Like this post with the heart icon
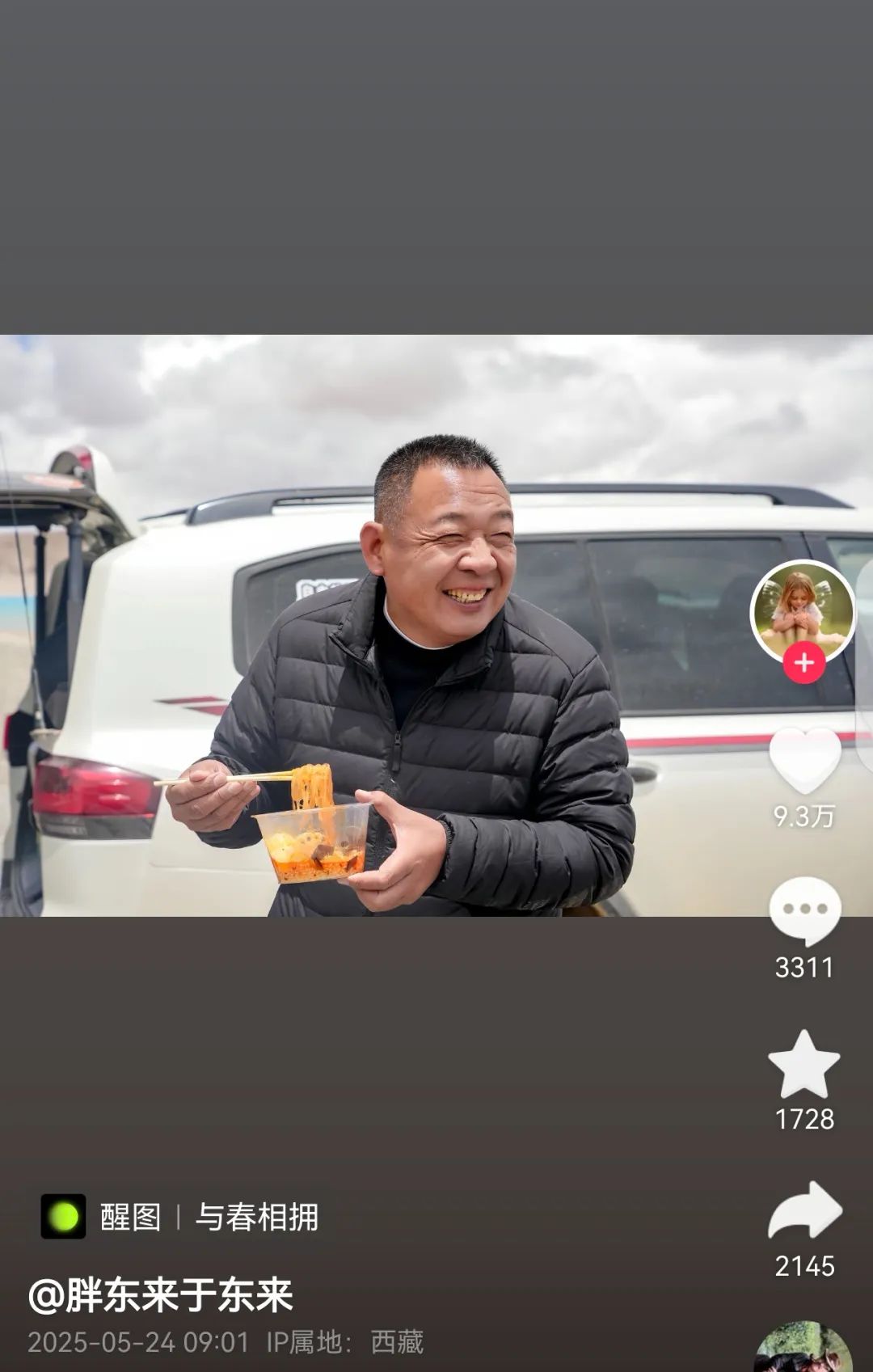 click(x=804, y=760)
